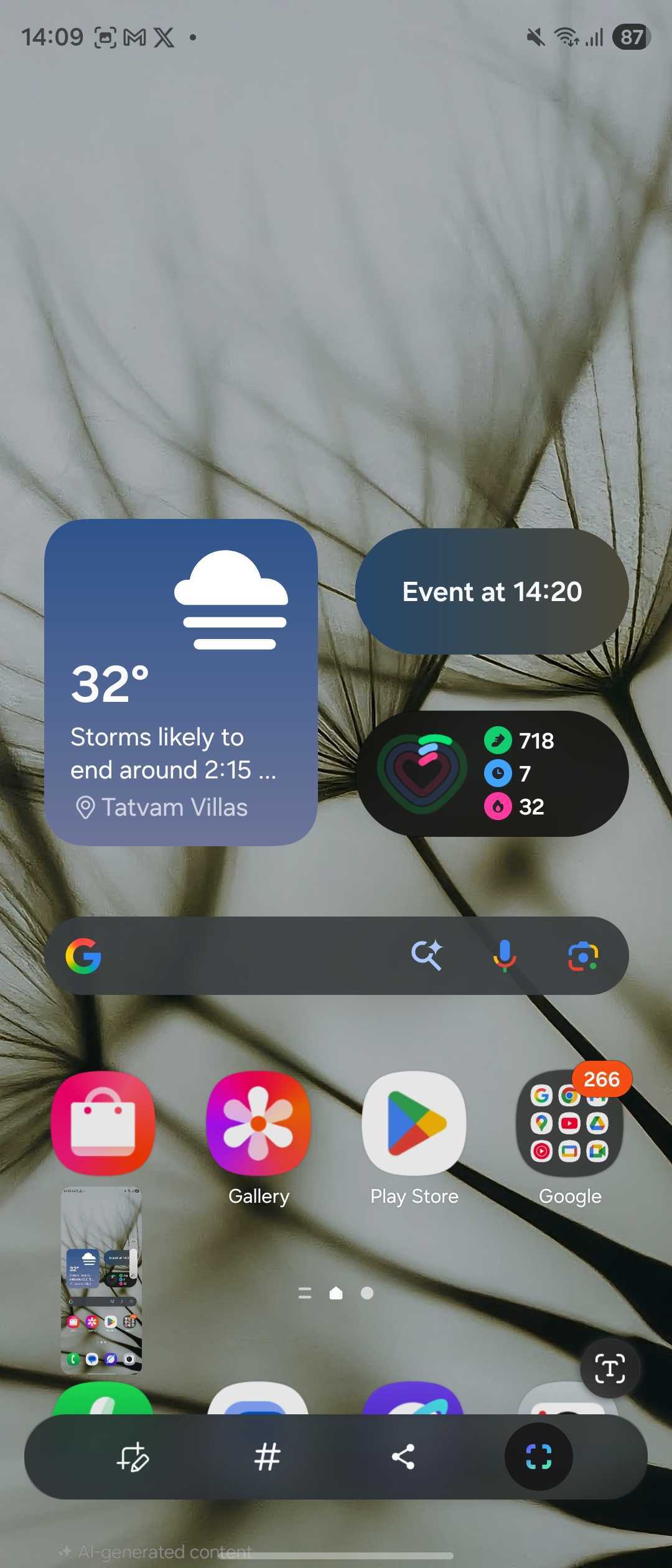Launch the Play Store app
The width and height of the screenshot is (672, 1568).
pyautogui.click(x=414, y=1123)
